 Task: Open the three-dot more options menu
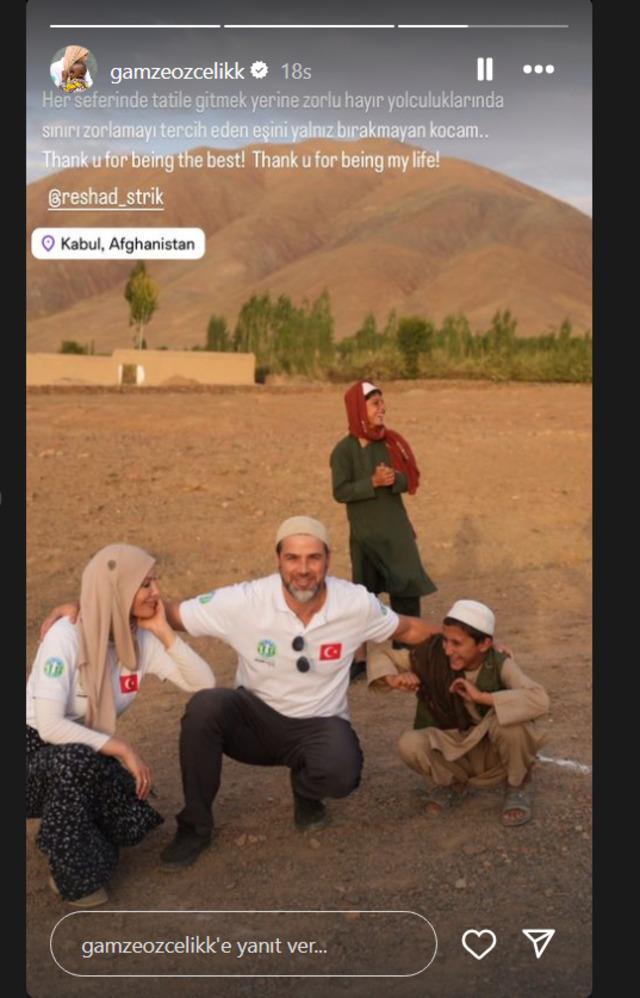(538, 69)
